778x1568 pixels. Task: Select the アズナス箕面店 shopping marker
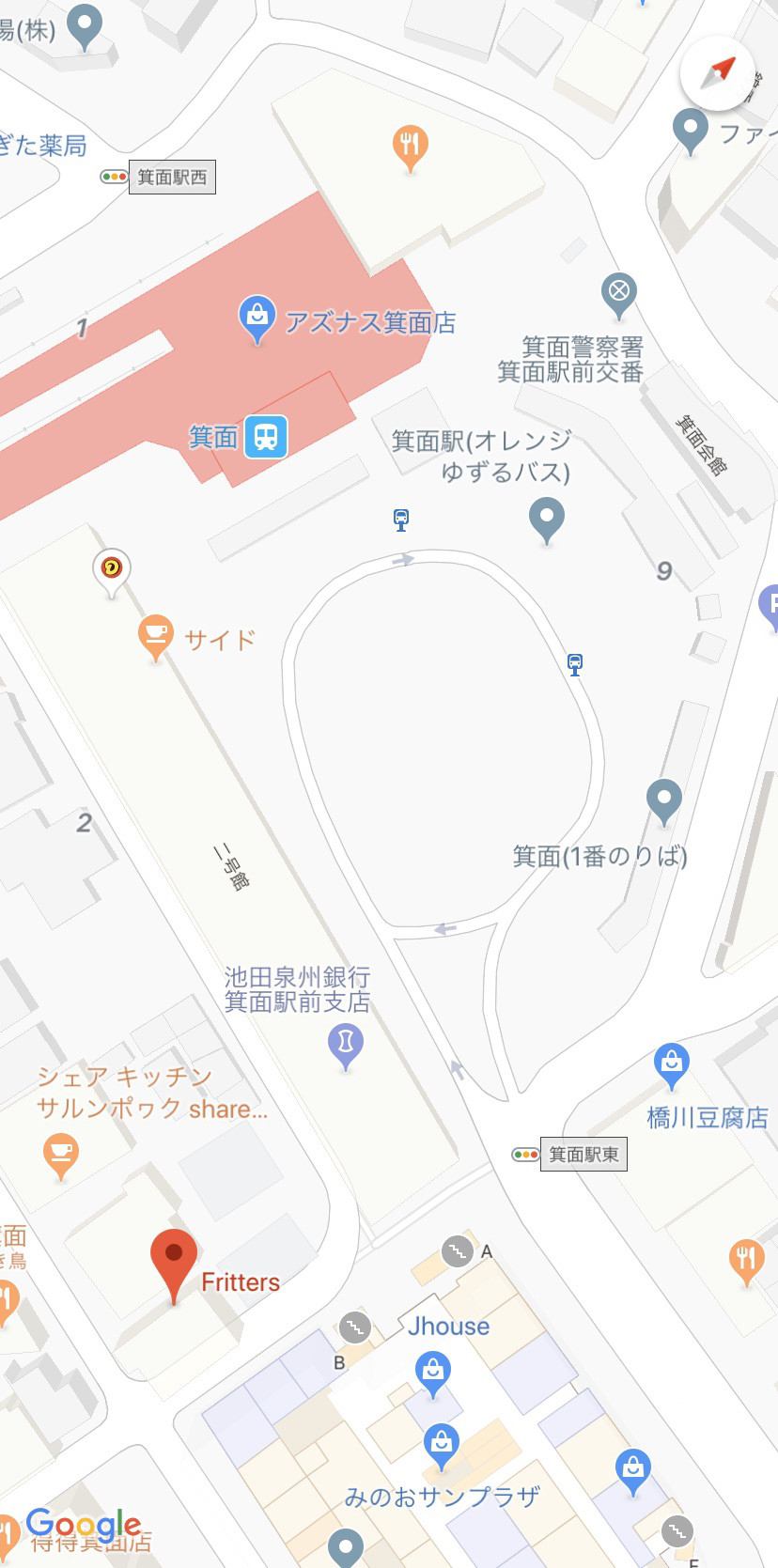click(257, 318)
